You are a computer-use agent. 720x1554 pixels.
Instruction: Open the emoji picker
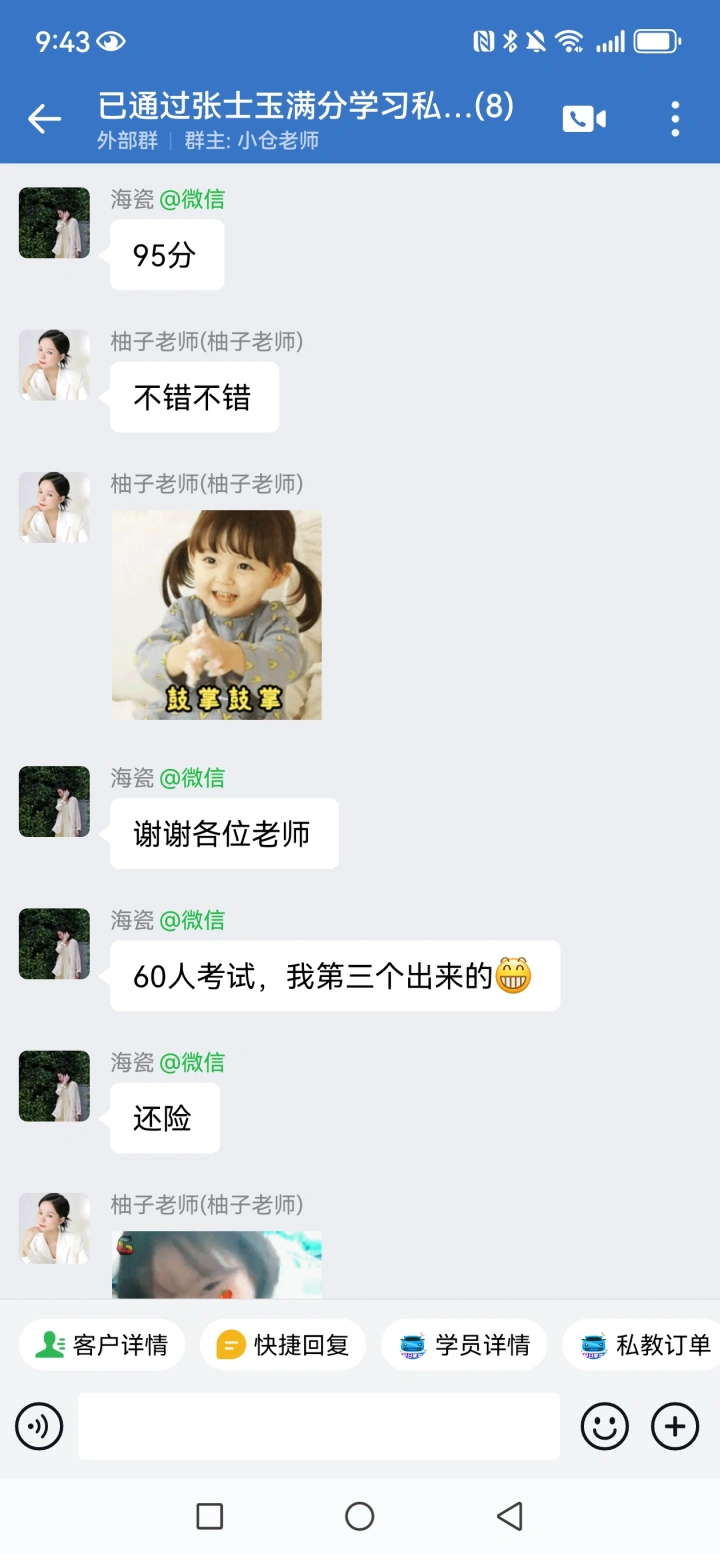pyautogui.click(x=605, y=1426)
